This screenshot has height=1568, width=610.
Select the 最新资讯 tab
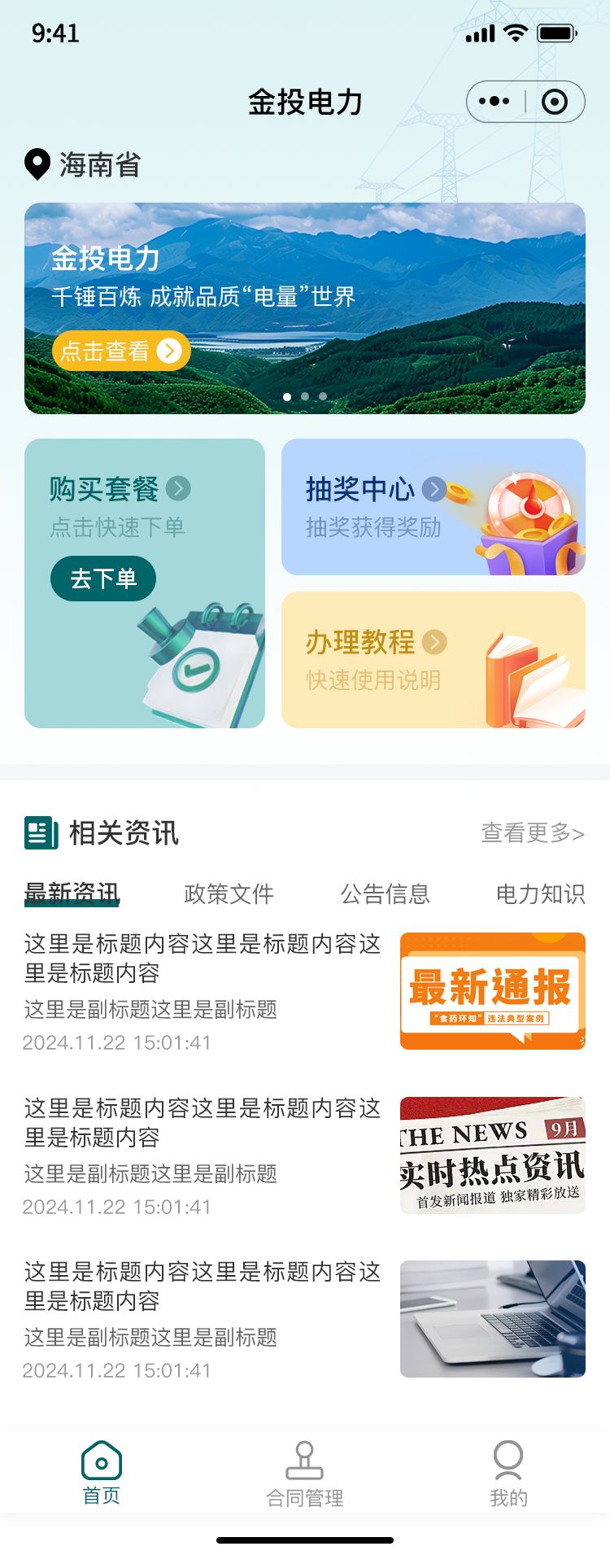[x=72, y=893]
